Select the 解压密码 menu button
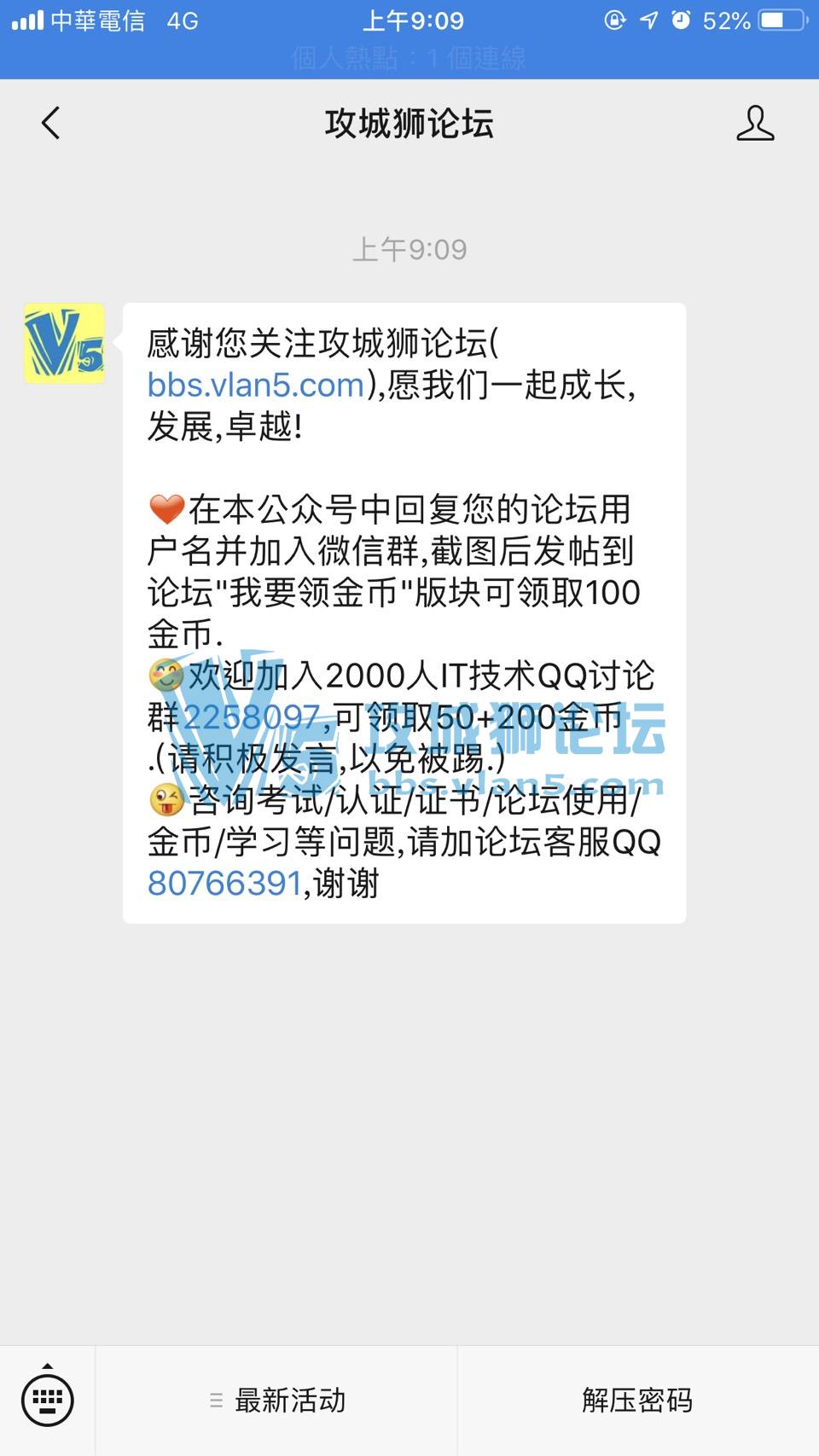The height and width of the screenshot is (1456, 819). [x=637, y=1401]
